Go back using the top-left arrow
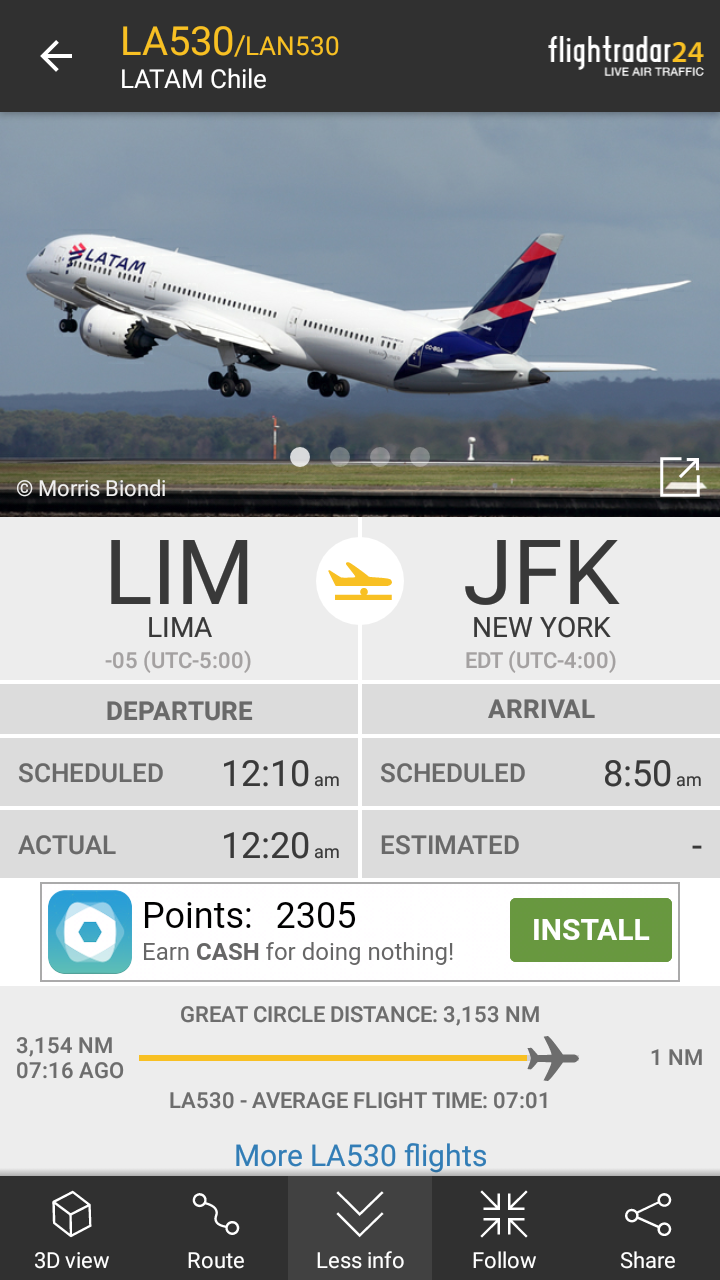Image resolution: width=720 pixels, height=1280 pixels. pyautogui.click(x=56, y=56)
